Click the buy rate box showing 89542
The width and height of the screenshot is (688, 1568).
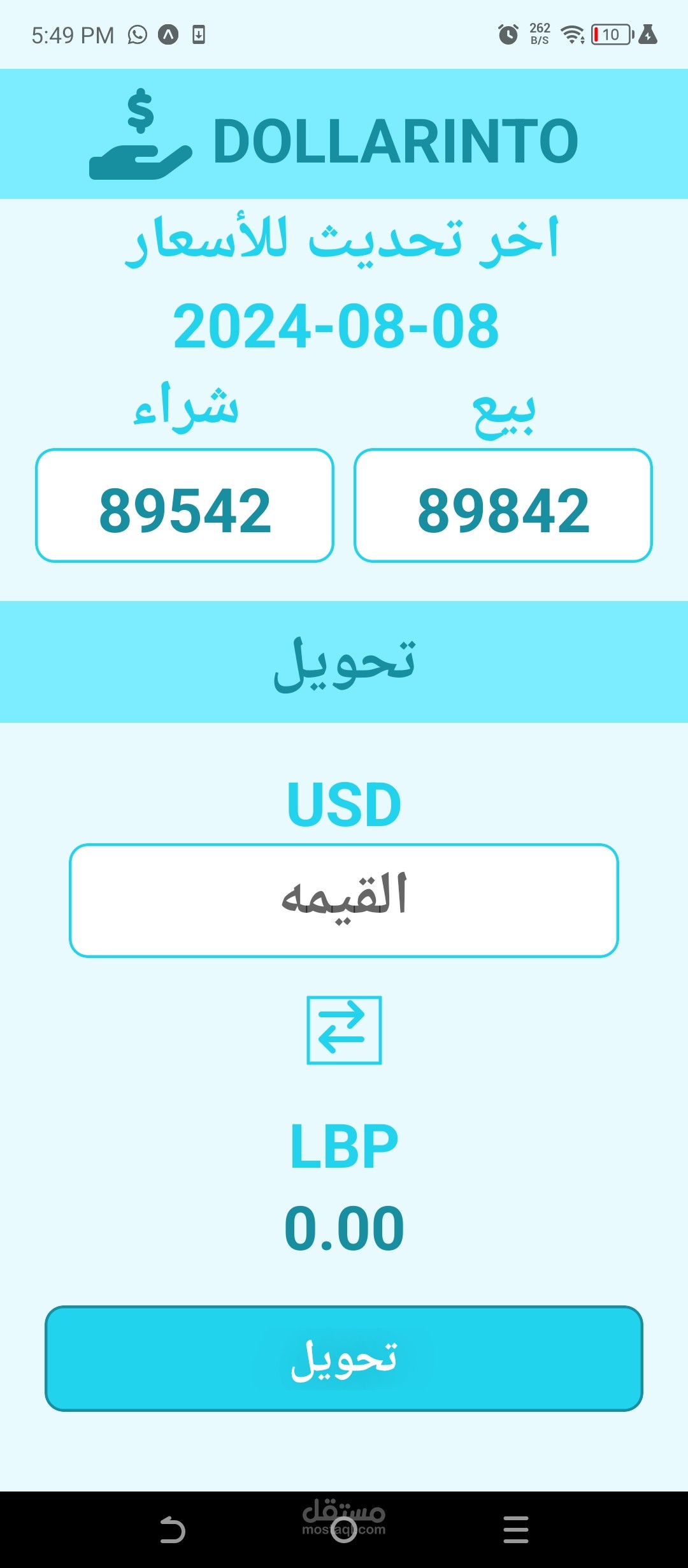(185, 506)
